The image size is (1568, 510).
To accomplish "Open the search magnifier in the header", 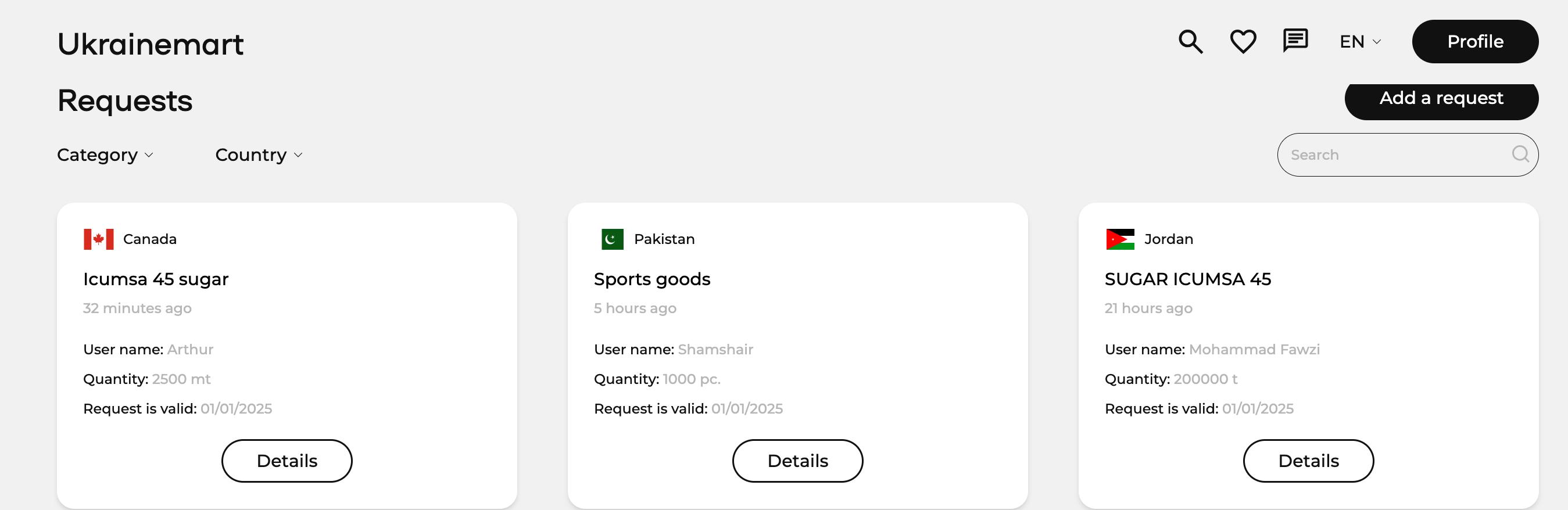I will 1190,42.
